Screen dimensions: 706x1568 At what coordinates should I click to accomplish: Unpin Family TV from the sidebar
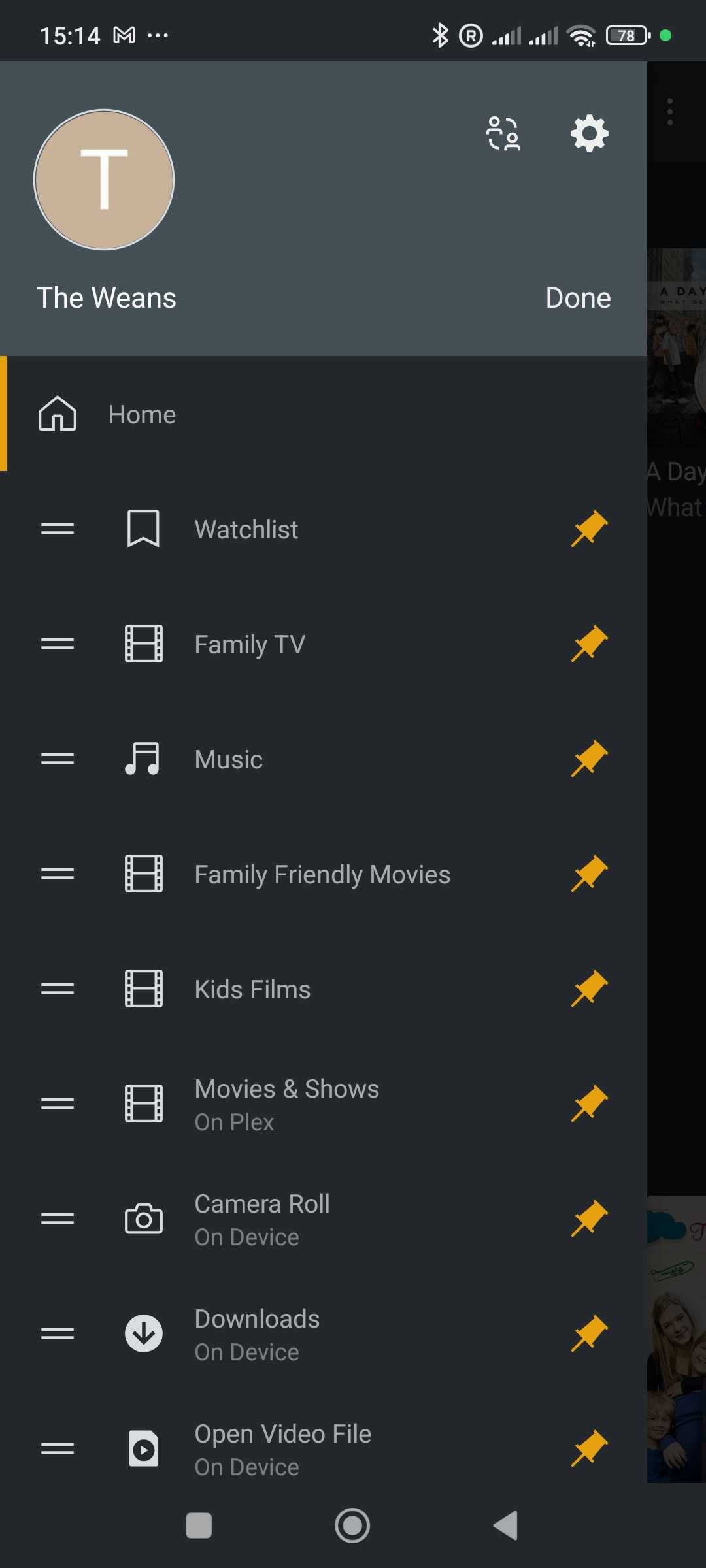pyautogui.click(x=589, y=644)
